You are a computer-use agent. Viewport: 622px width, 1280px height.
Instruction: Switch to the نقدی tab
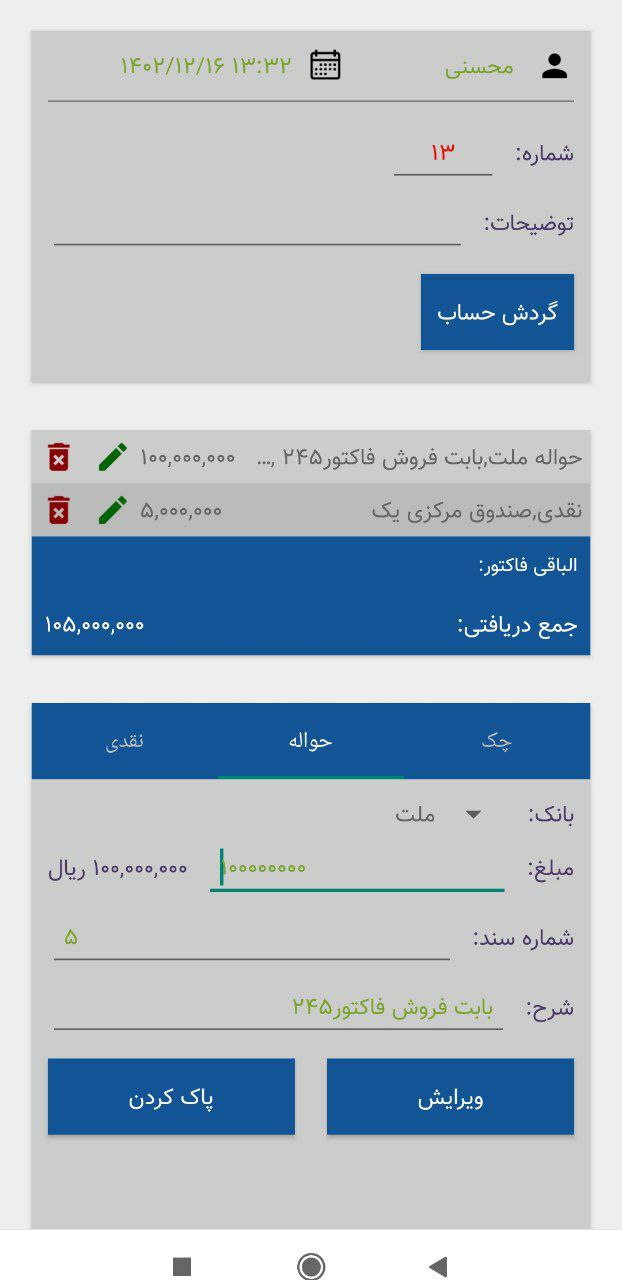pos(125,741)
